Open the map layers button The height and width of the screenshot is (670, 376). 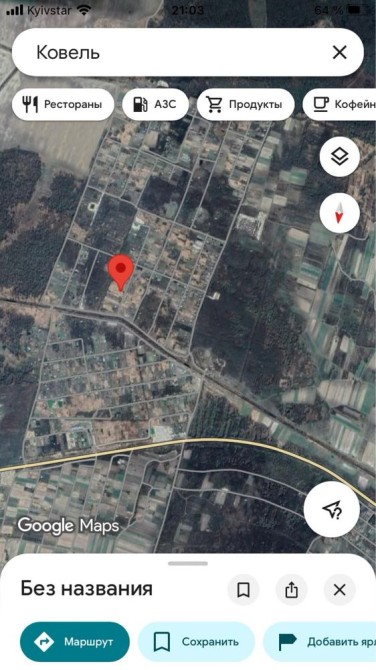[340, 157]
